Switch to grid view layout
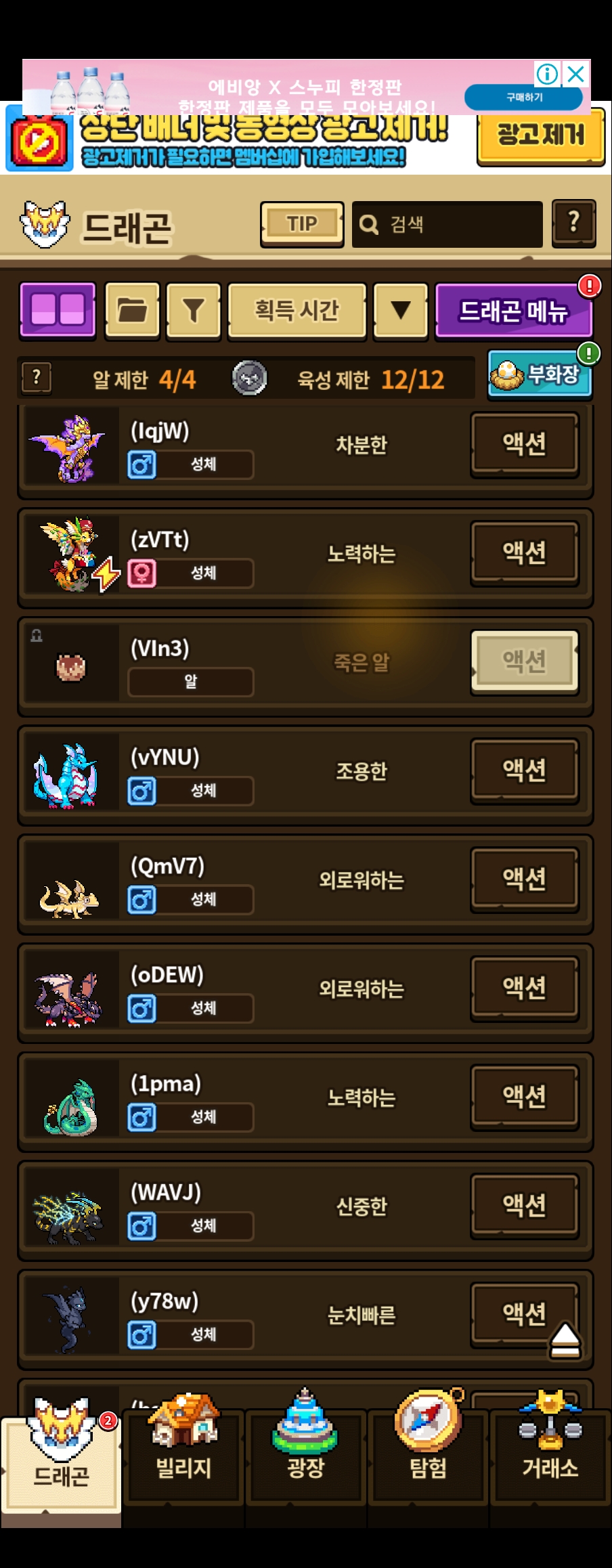Viewport: 612px width, 1568px height. (x=58, y=310)
